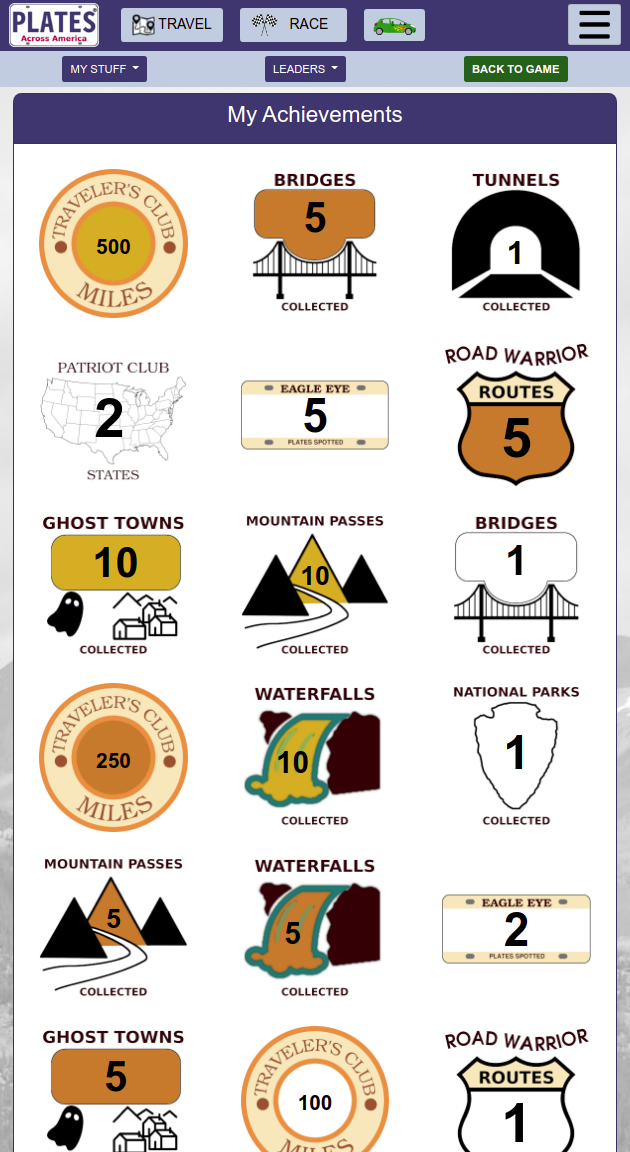Expand the My Stuff dropdown
Image resolution: width=630 pixels, height=1152 pixels.
[104, 69]
